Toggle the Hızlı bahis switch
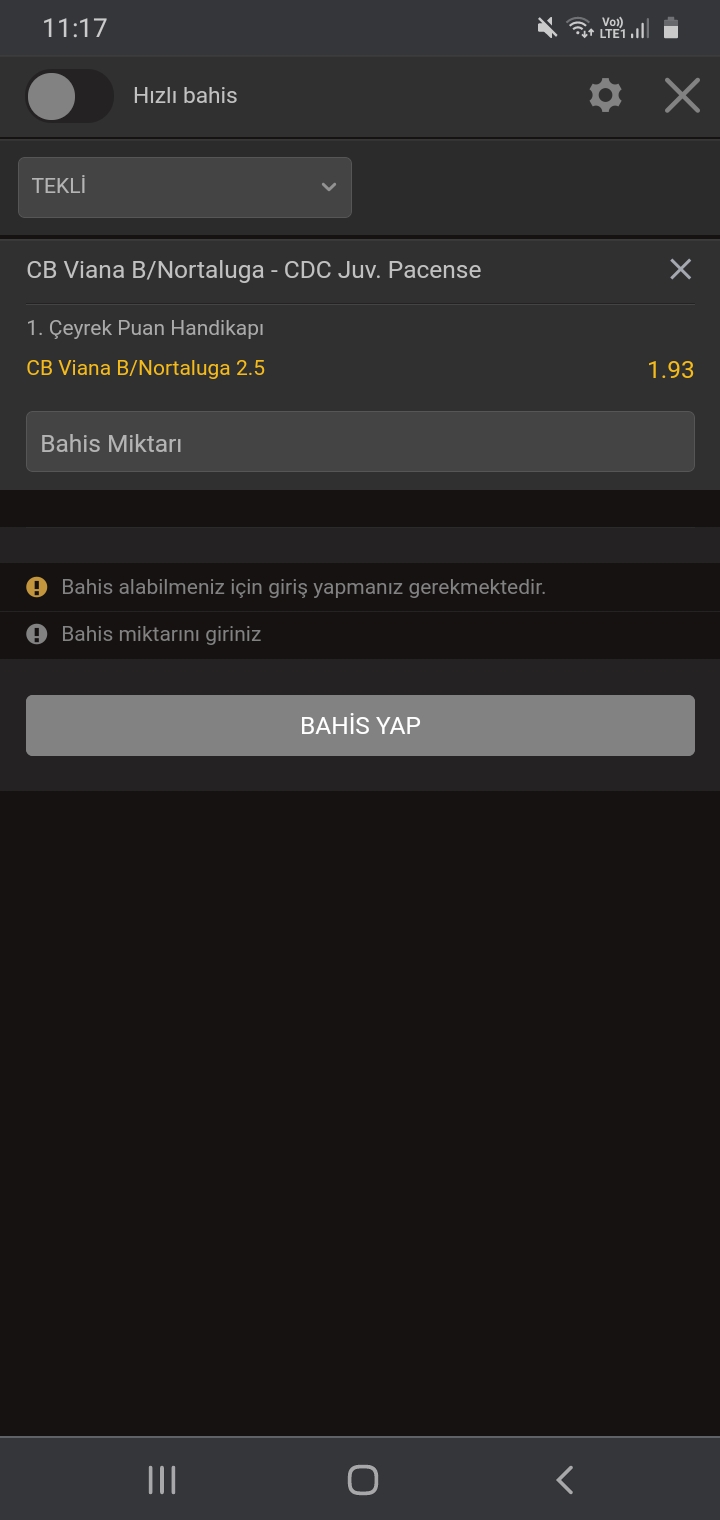Image resolution: width=720 pixels, height=1520 pixels. tap(69, 96)
